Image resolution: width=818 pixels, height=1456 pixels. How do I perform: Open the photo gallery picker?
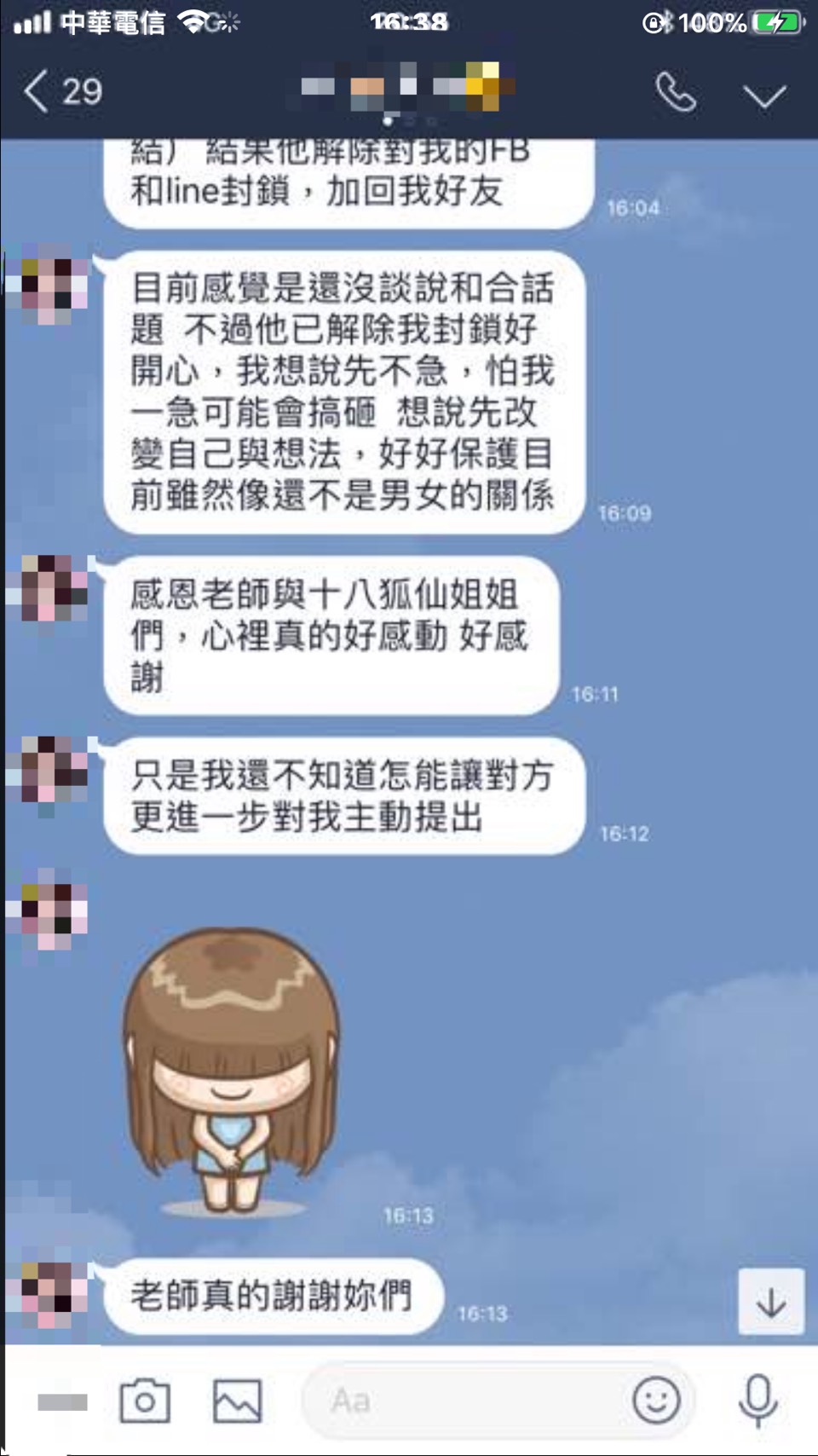pos(237,1400)
